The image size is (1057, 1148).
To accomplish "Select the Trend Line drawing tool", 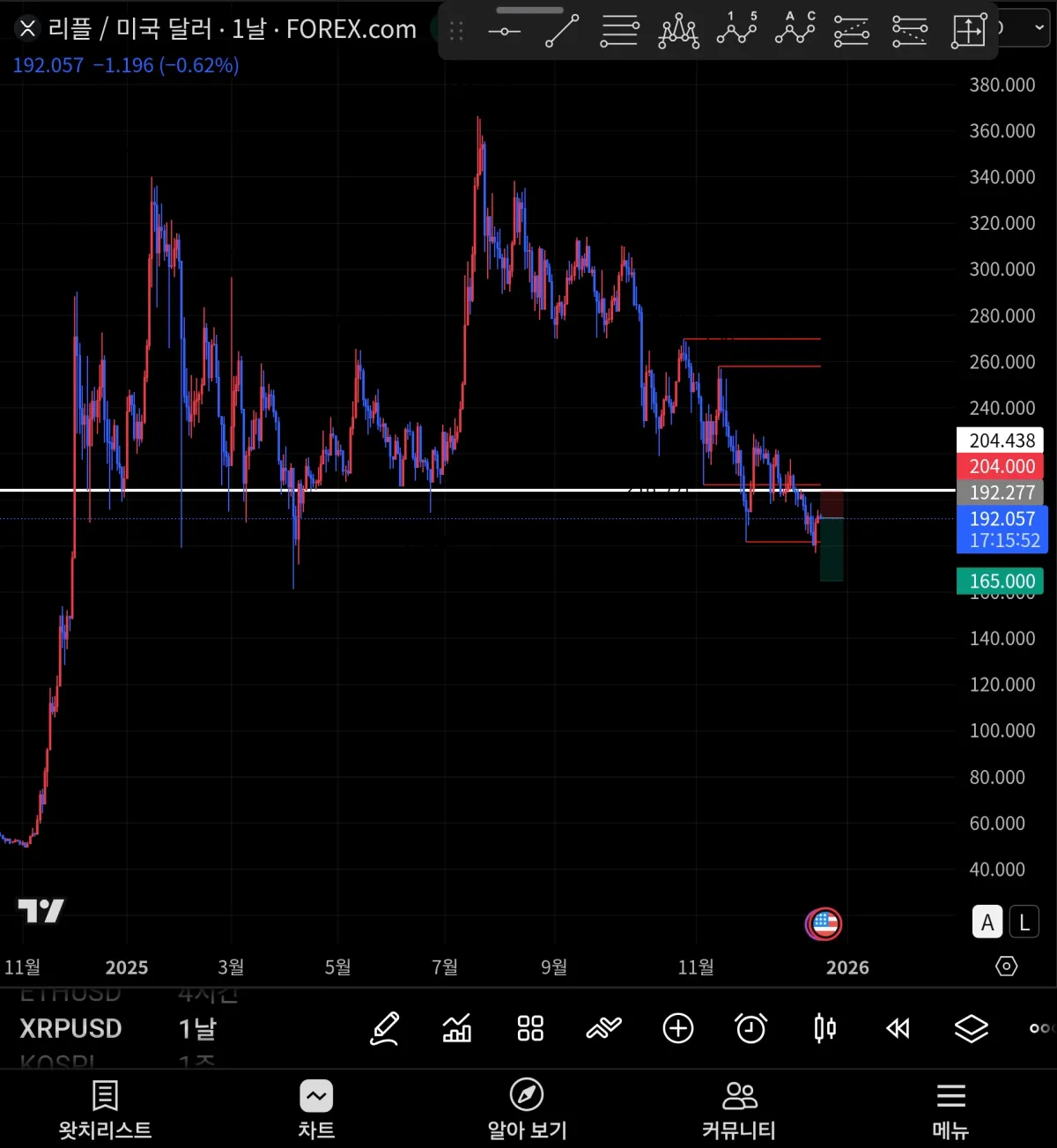I will [561, 29].
